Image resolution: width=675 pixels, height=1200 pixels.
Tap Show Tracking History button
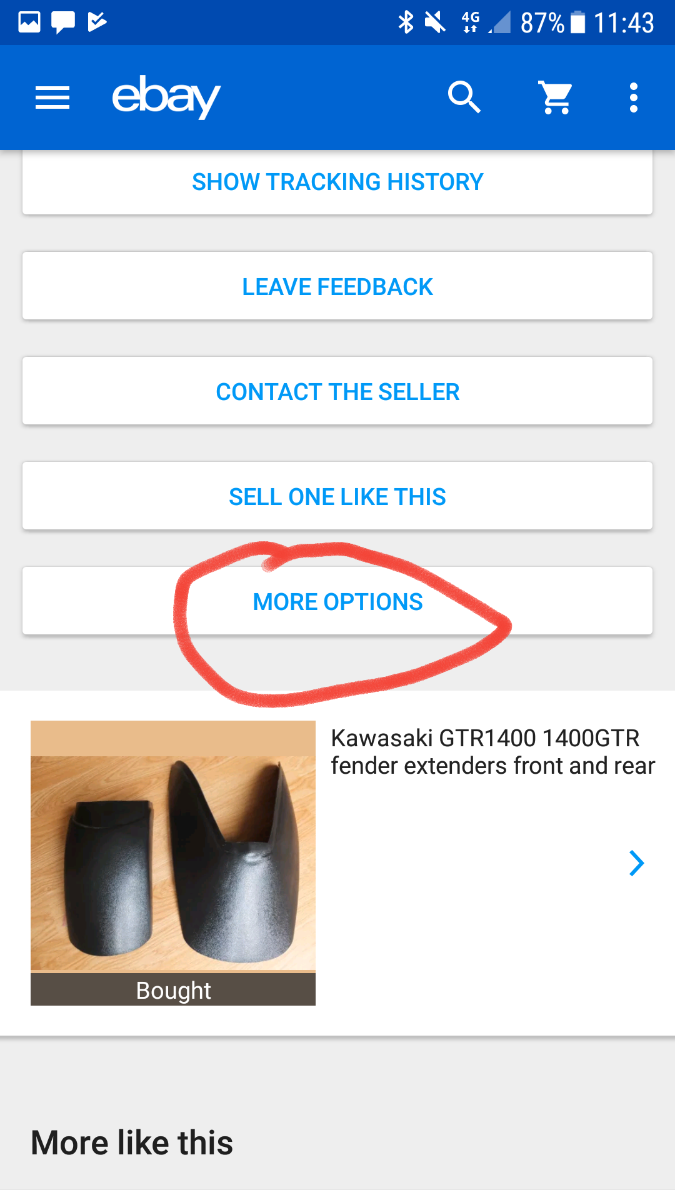(x=337, y=182)
